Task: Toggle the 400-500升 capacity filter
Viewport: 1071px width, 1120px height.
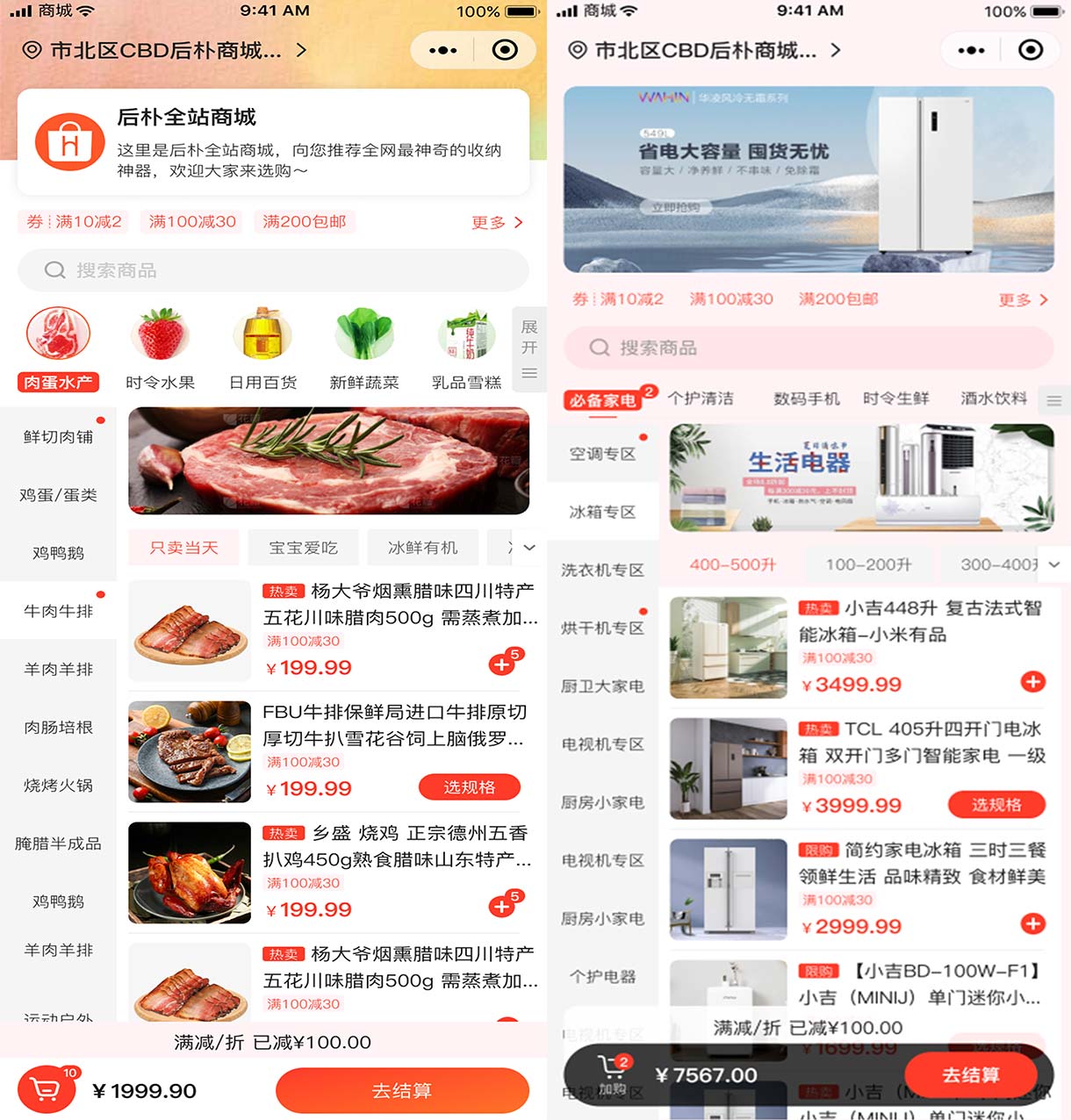Action: click(x=731, y=564)
